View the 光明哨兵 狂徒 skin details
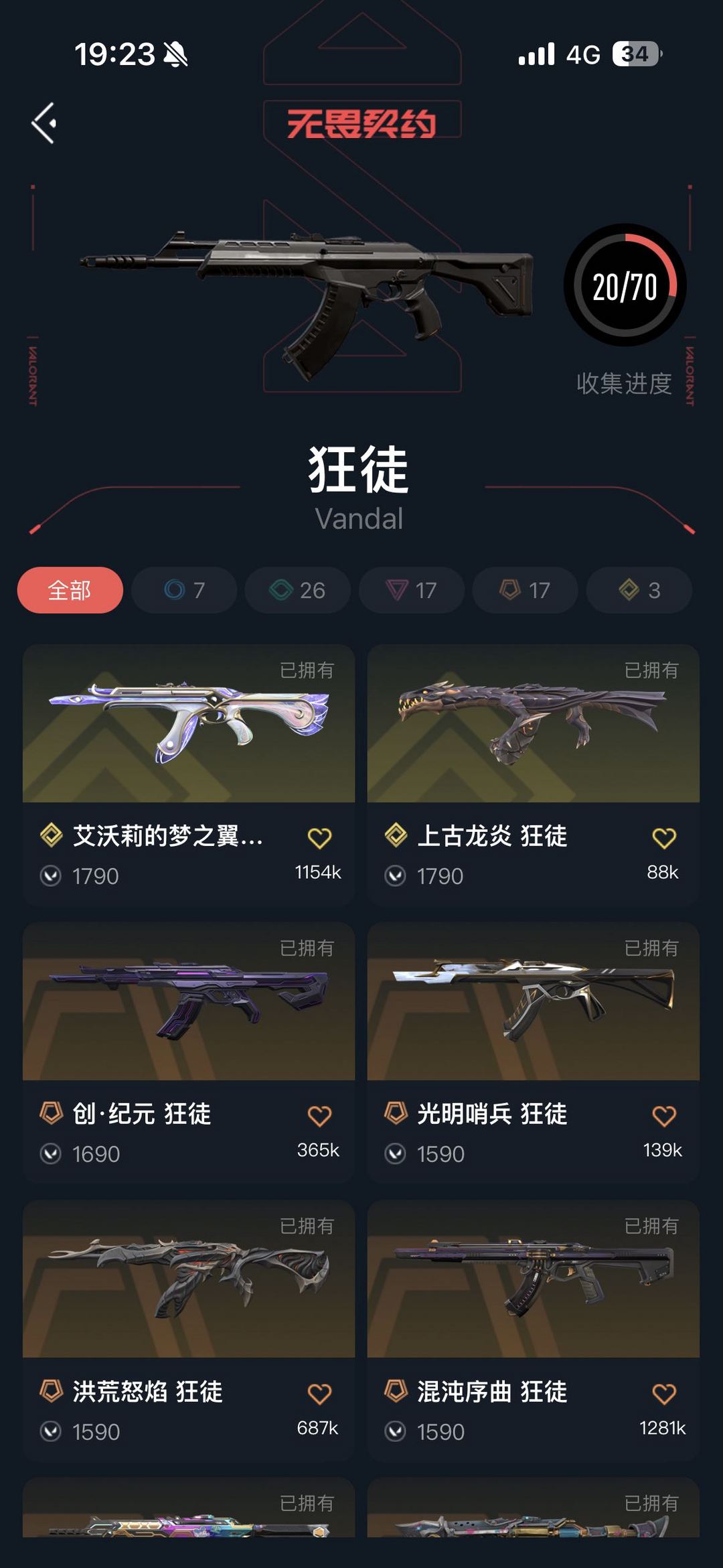Screen dimensions: 723x1568 [x=534, y=1002]
